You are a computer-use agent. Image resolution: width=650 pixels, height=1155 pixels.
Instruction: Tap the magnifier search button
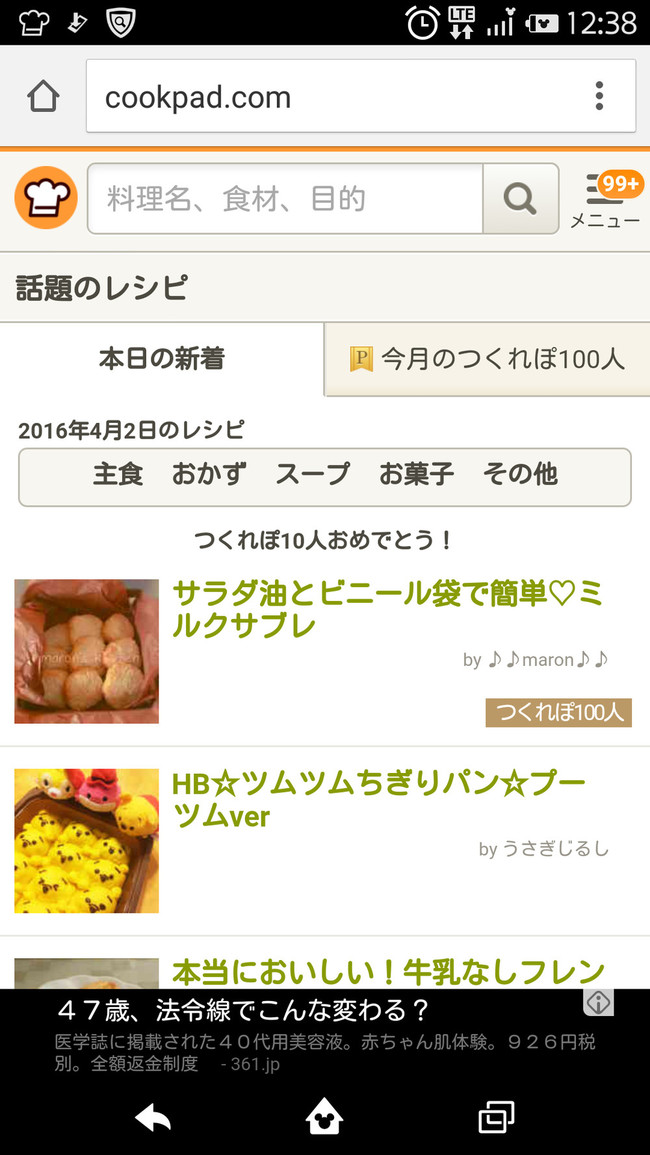[x=520, y=199]
